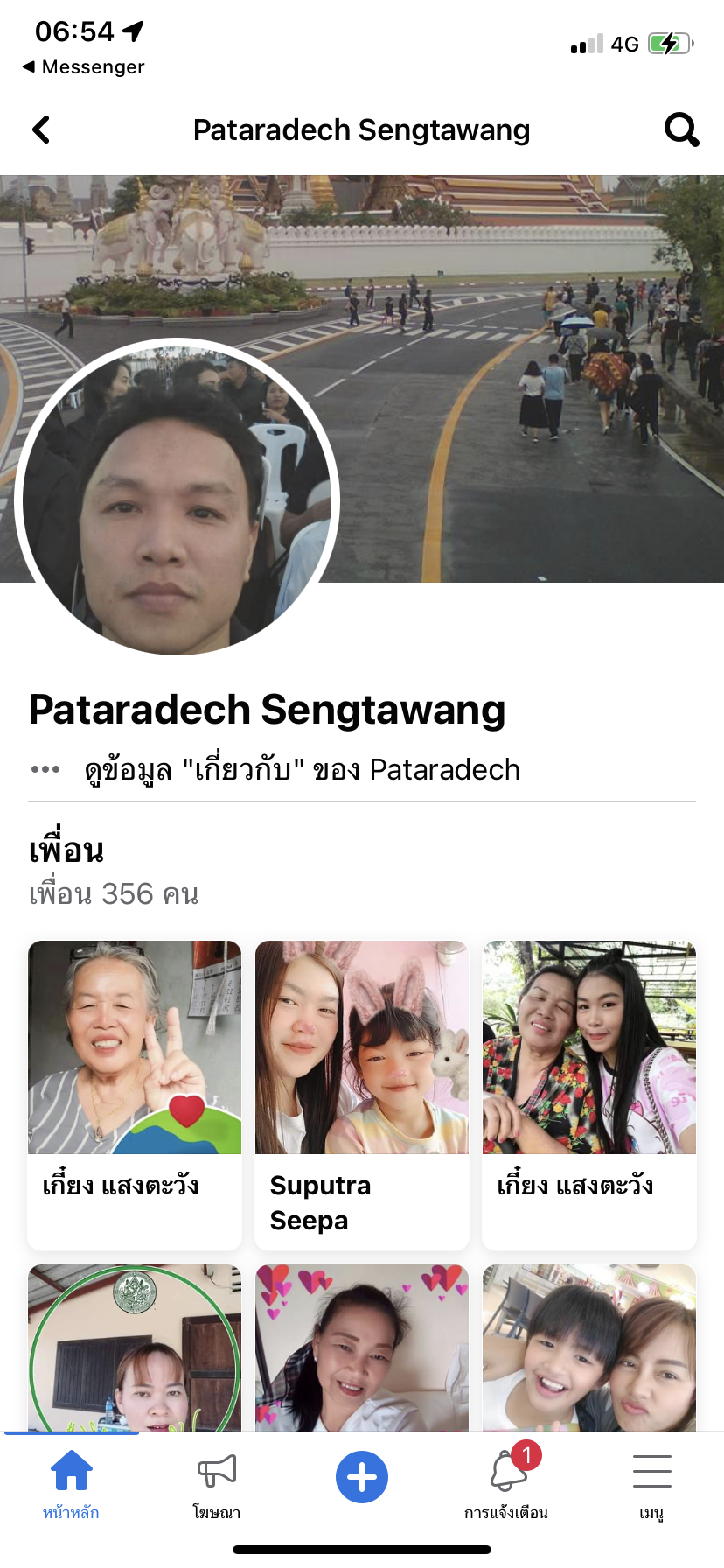Open Suputra Seepa's profile card
Image resolution: width=724 pixels, height=1568 pixels.
tap(362, 1094)
